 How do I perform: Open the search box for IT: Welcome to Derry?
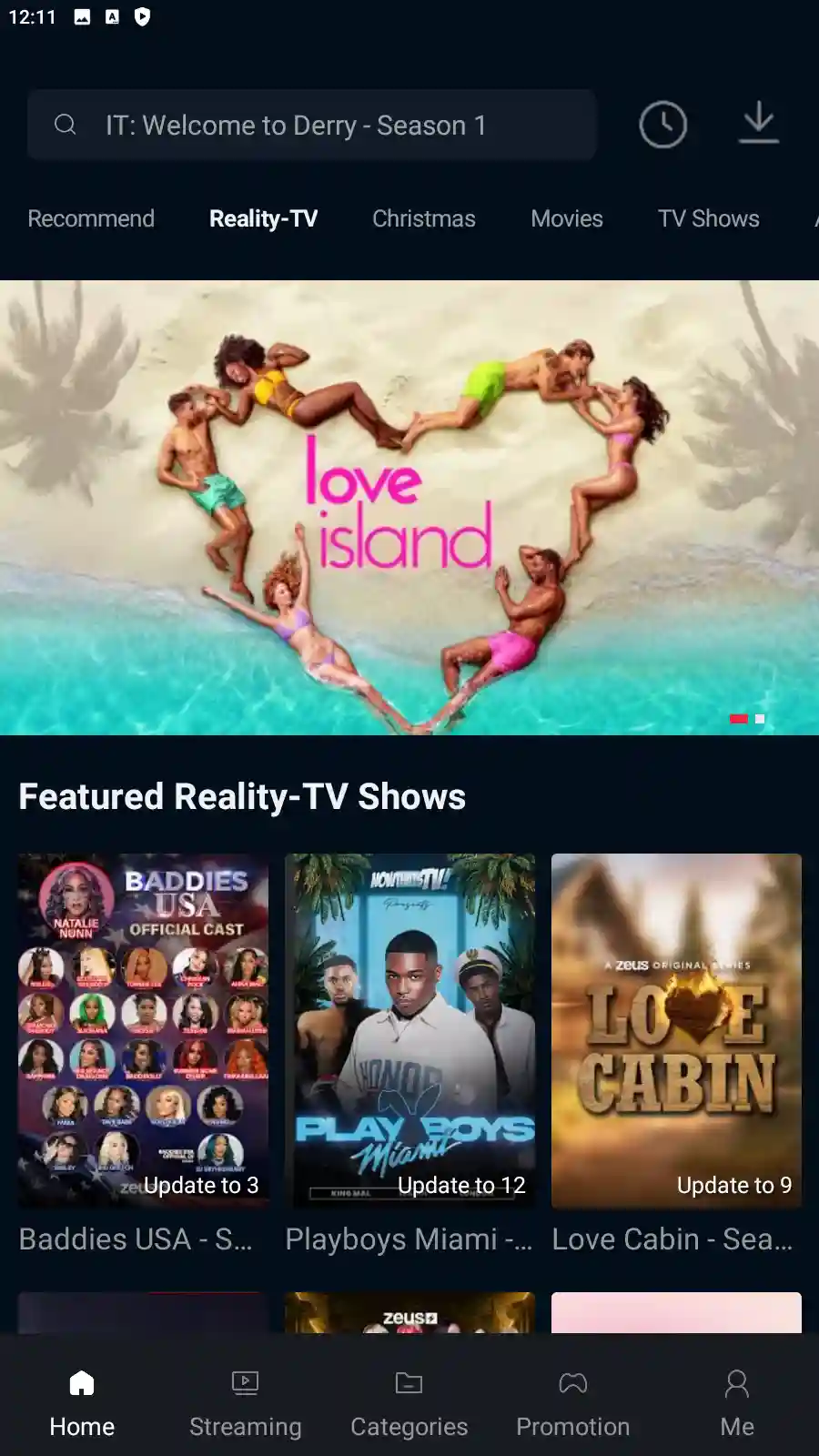(311, 125)
